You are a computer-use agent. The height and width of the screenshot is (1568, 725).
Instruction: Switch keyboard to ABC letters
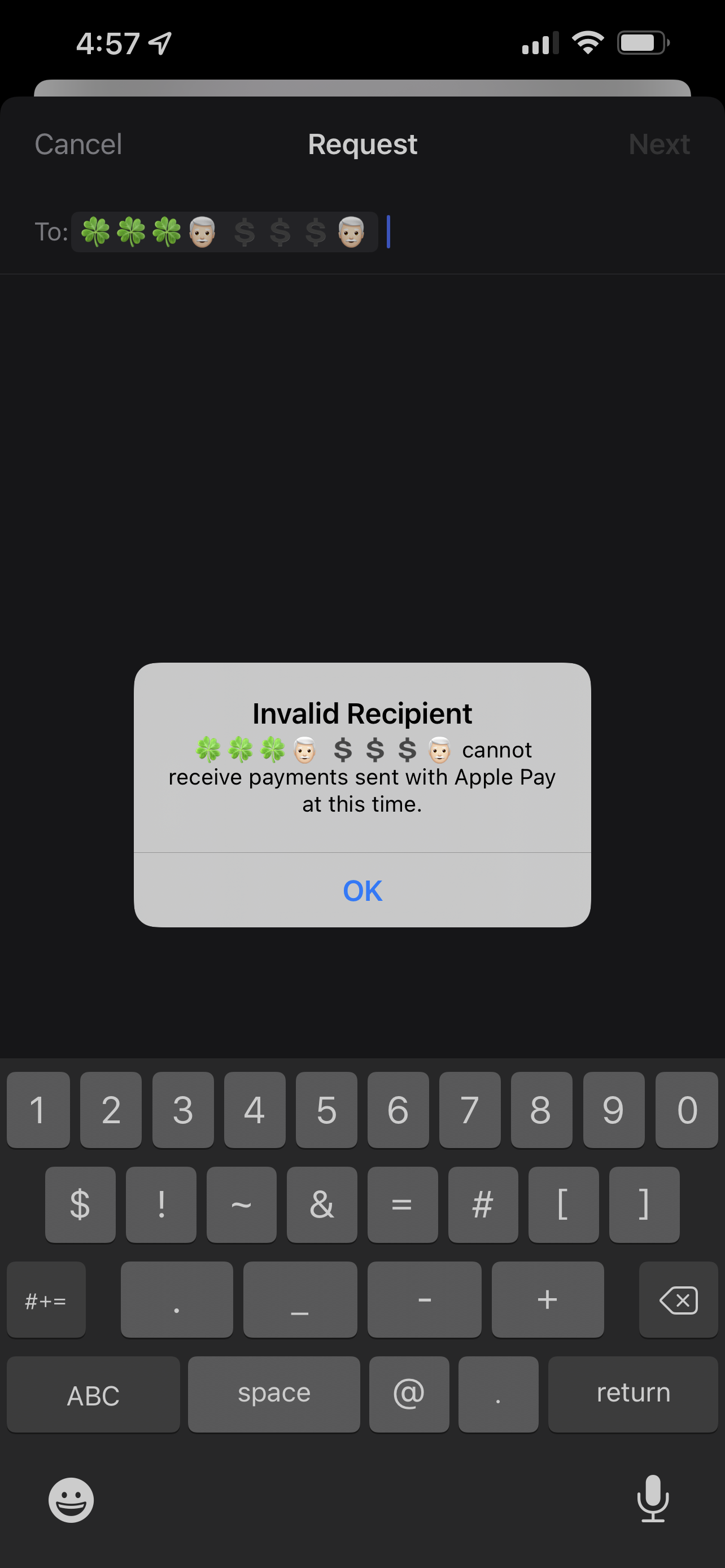click(93, 1395)
